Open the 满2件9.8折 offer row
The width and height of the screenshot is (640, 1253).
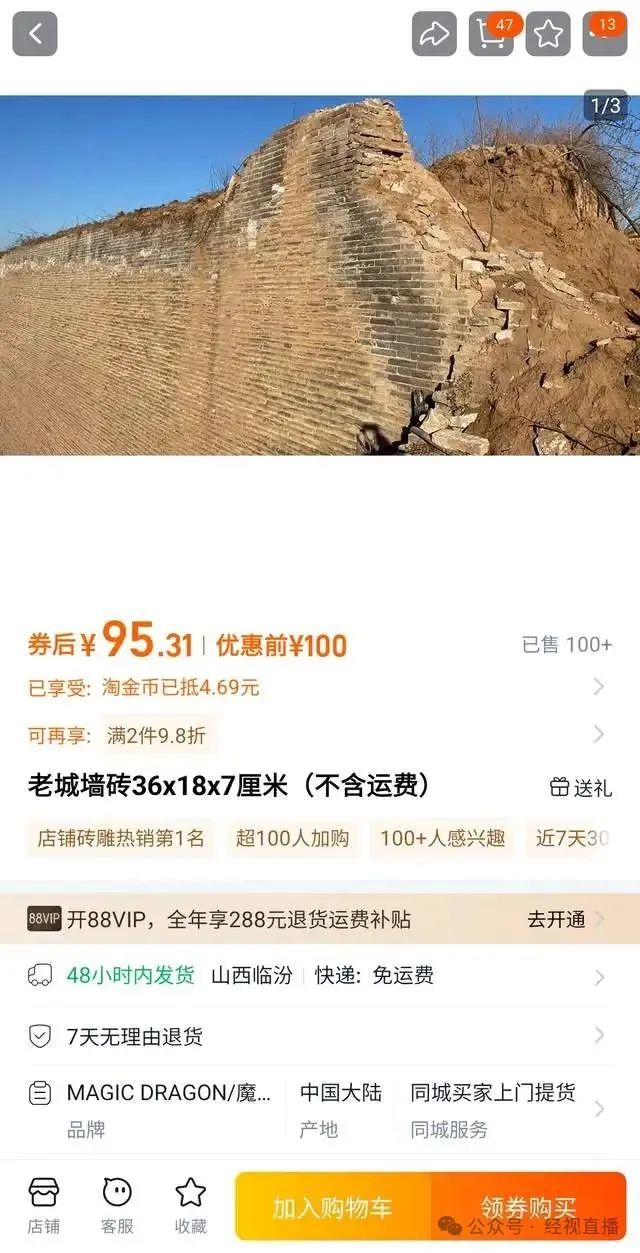[318, 735]
